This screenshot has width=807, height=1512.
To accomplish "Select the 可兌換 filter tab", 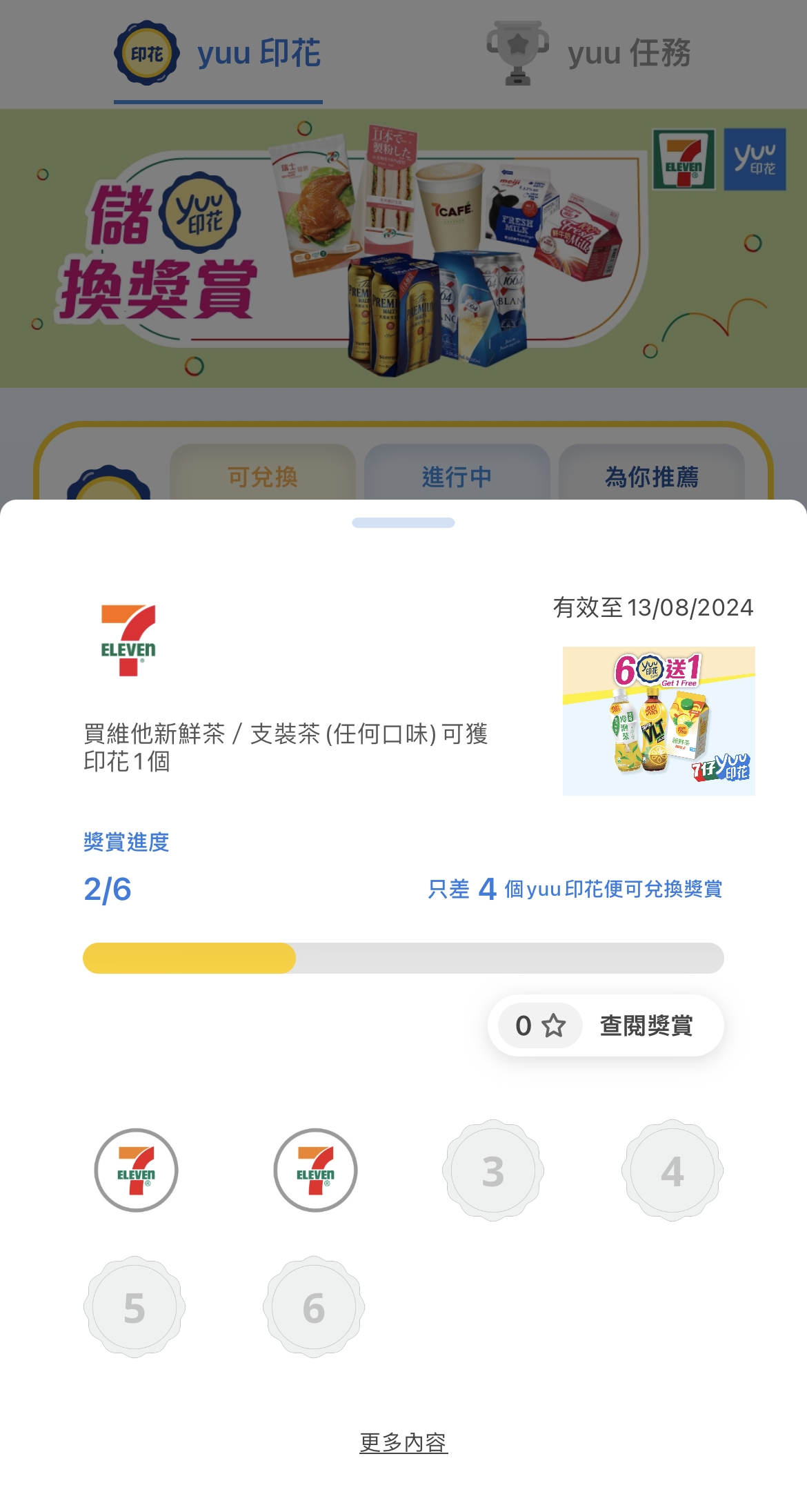I will tap(263, 475).
